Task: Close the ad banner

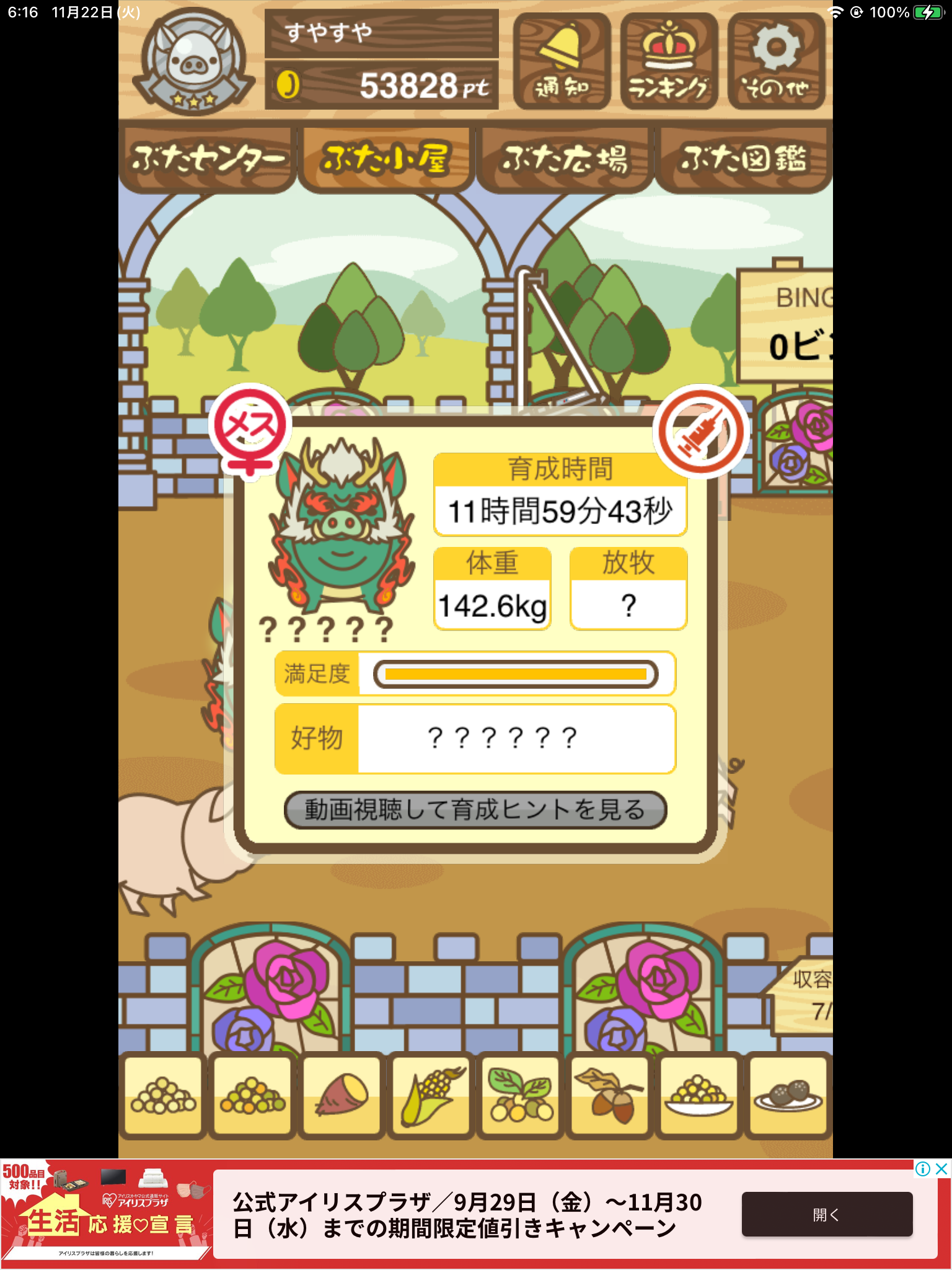Action: [941, 1169]
